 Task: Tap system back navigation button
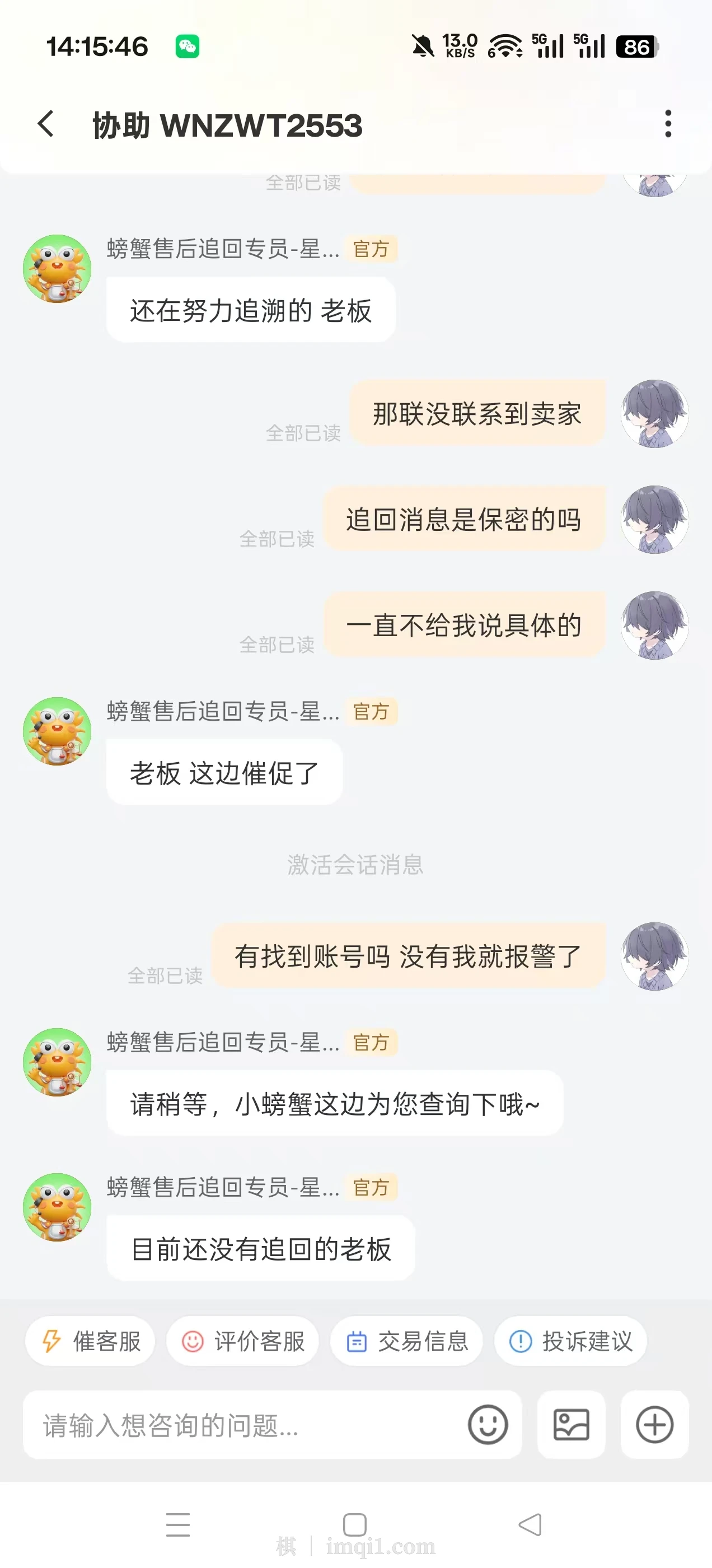530,1525
